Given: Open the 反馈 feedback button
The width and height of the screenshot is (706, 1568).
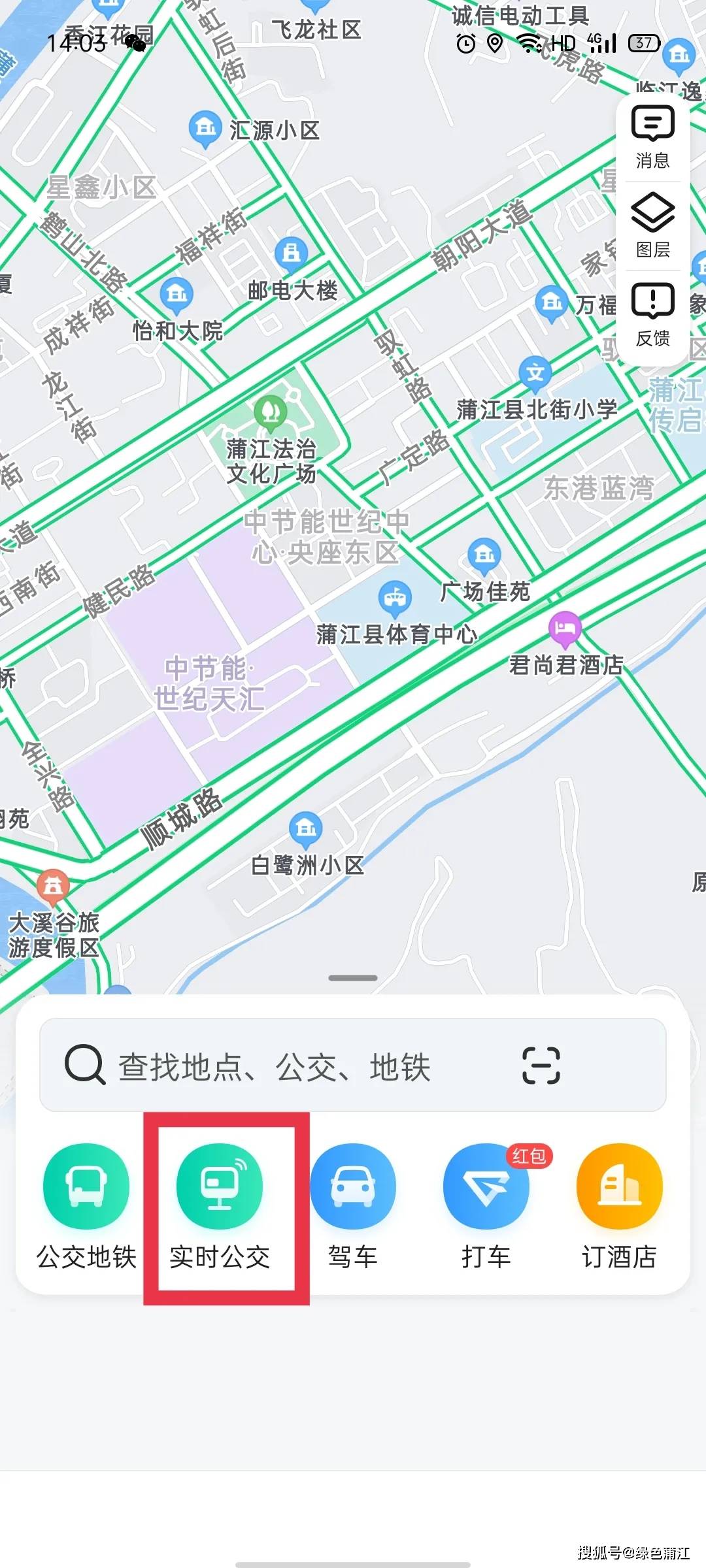Looking at the screenshot, I should [652, 315].
